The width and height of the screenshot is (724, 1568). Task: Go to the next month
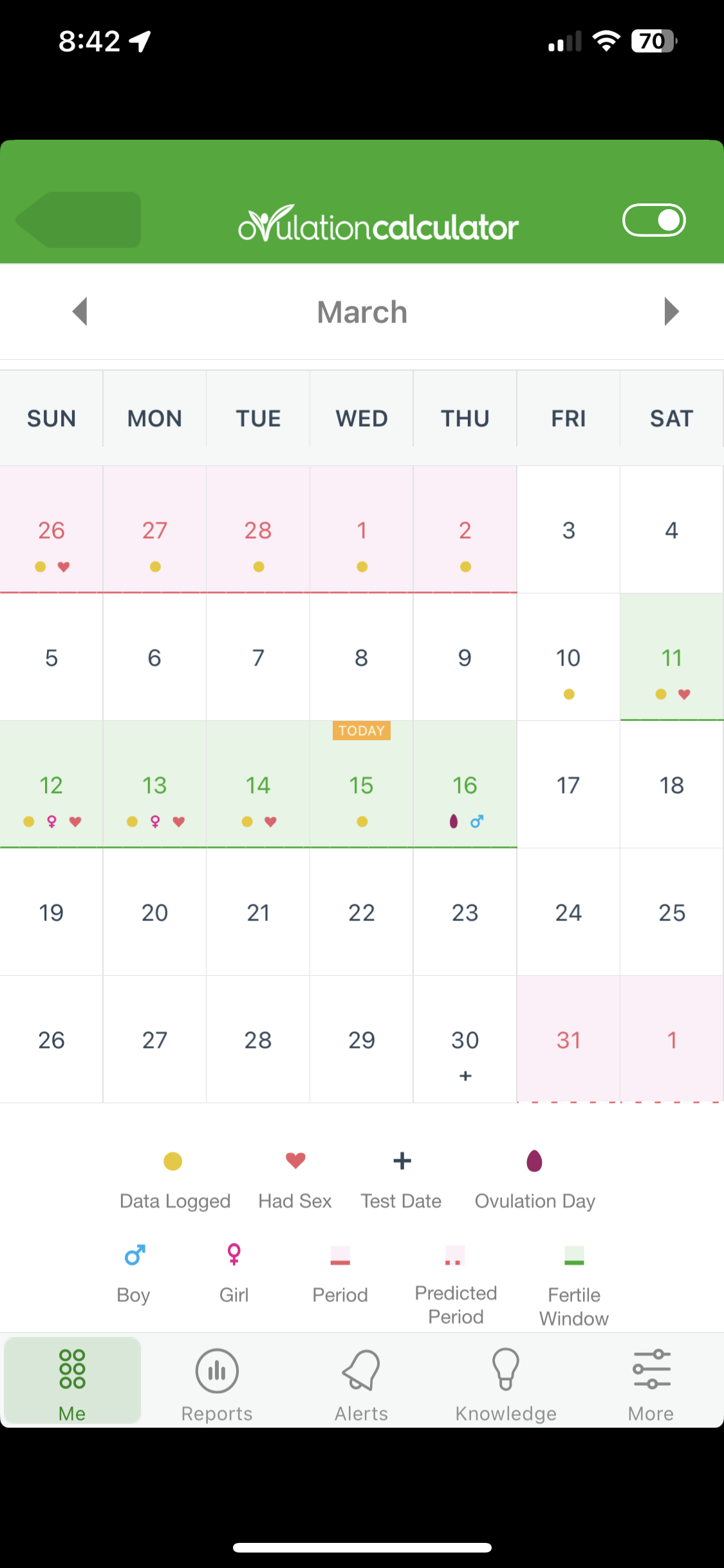pos(671,312)
